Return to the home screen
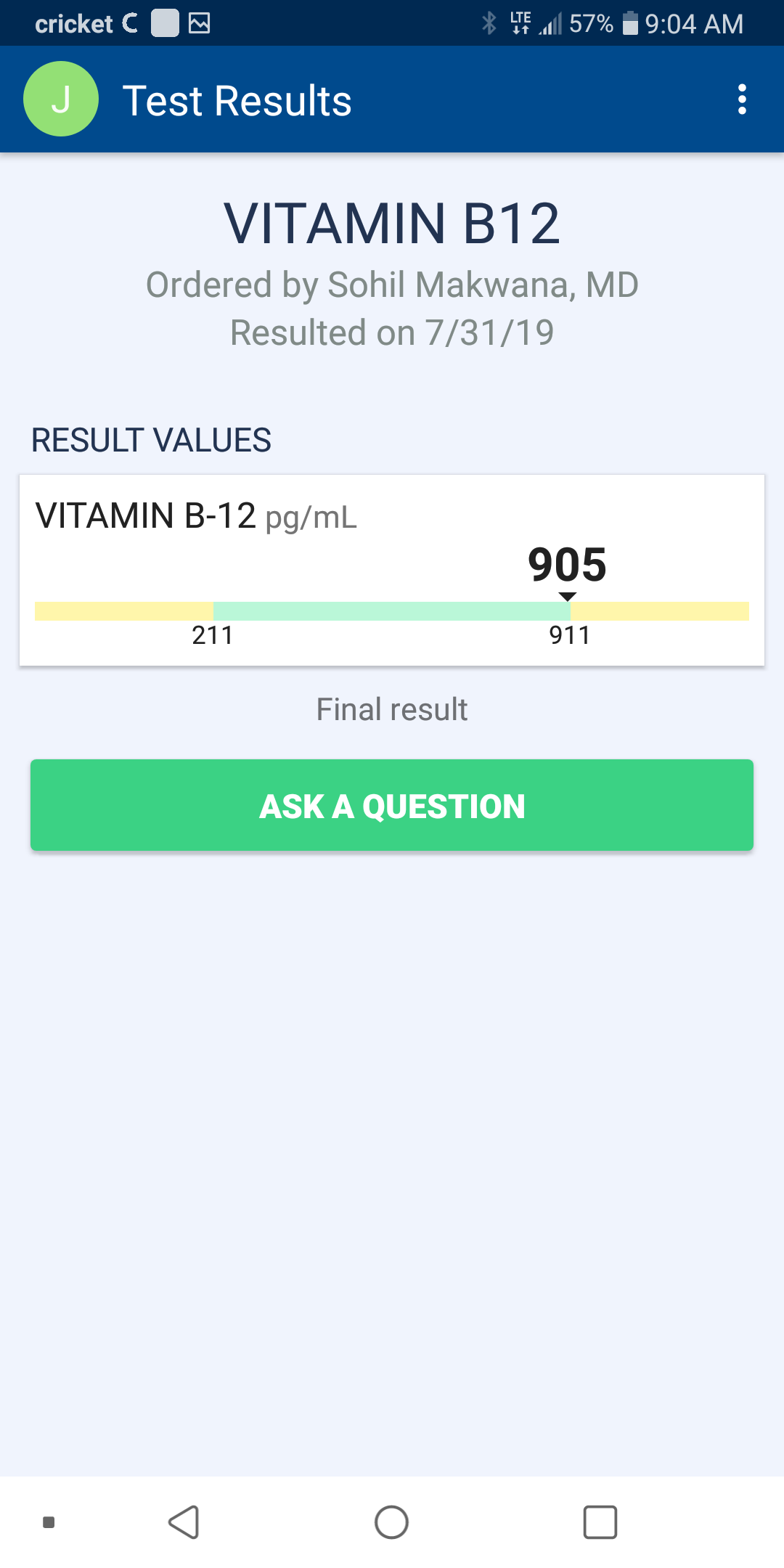This screenshot has height=1568, width=784. point(392,1522)
